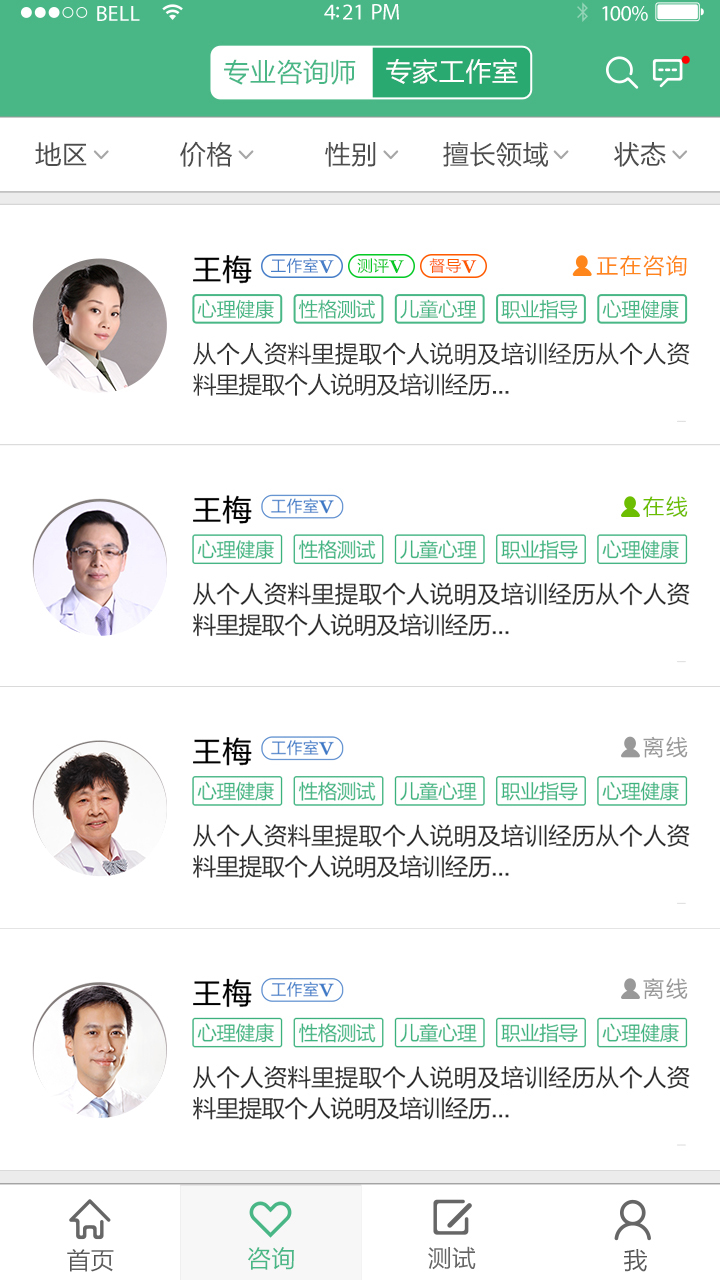Click the 职业指导 tag on the first card
Image resolution: width=720 pixels, height=1280 pixels.
pos(540,309)
